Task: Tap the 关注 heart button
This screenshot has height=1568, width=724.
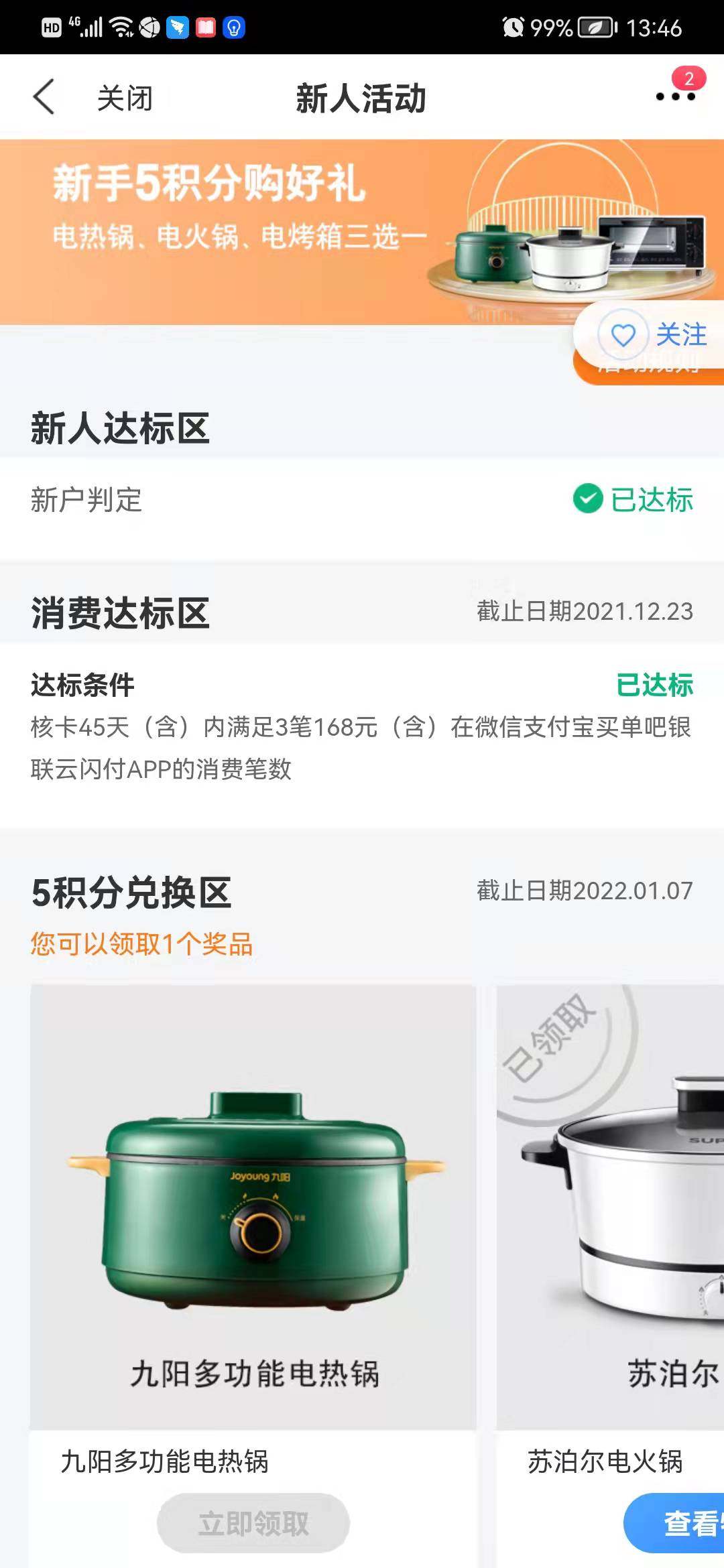Action: [650, 334]
